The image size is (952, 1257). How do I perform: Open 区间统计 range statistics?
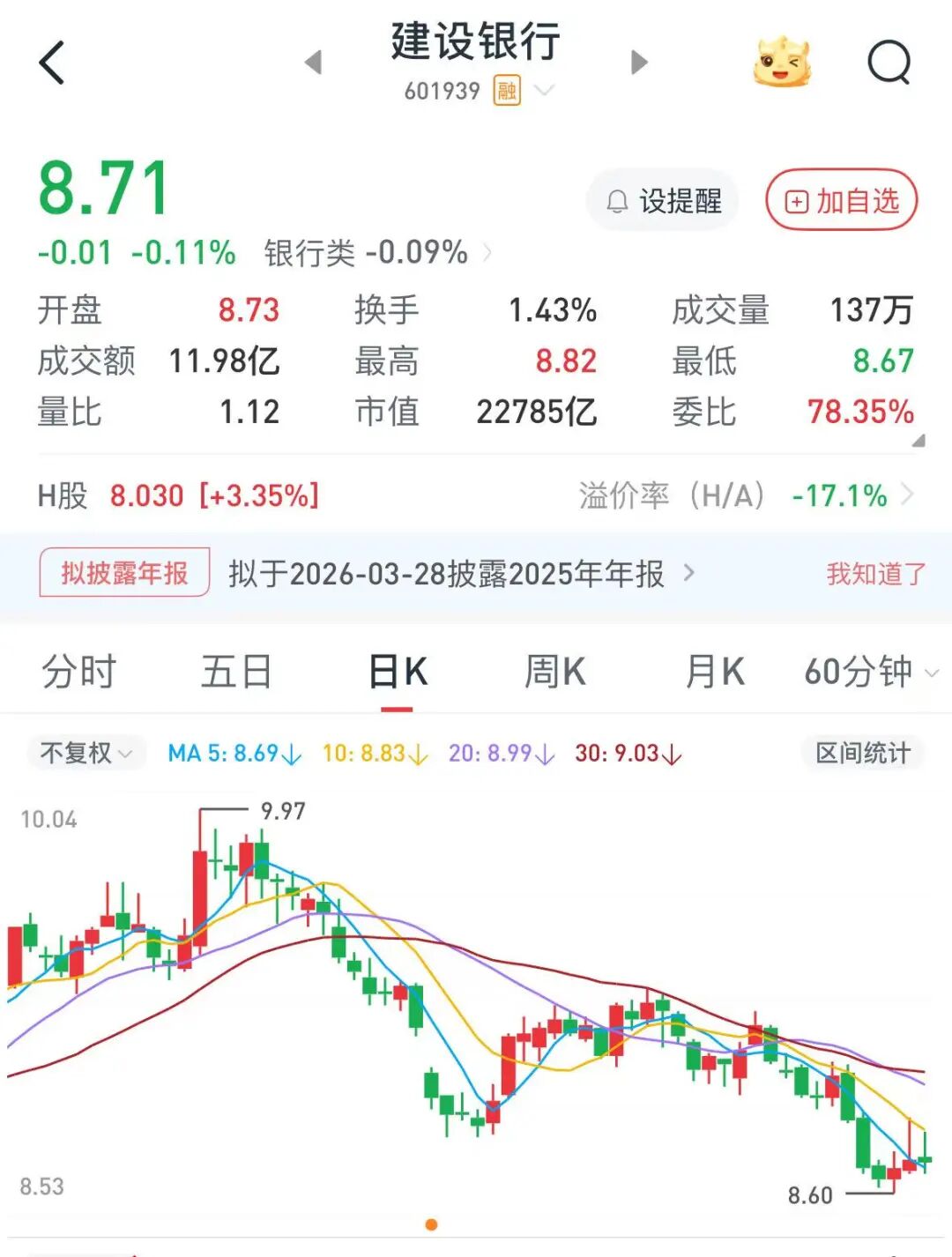[862, 753]
